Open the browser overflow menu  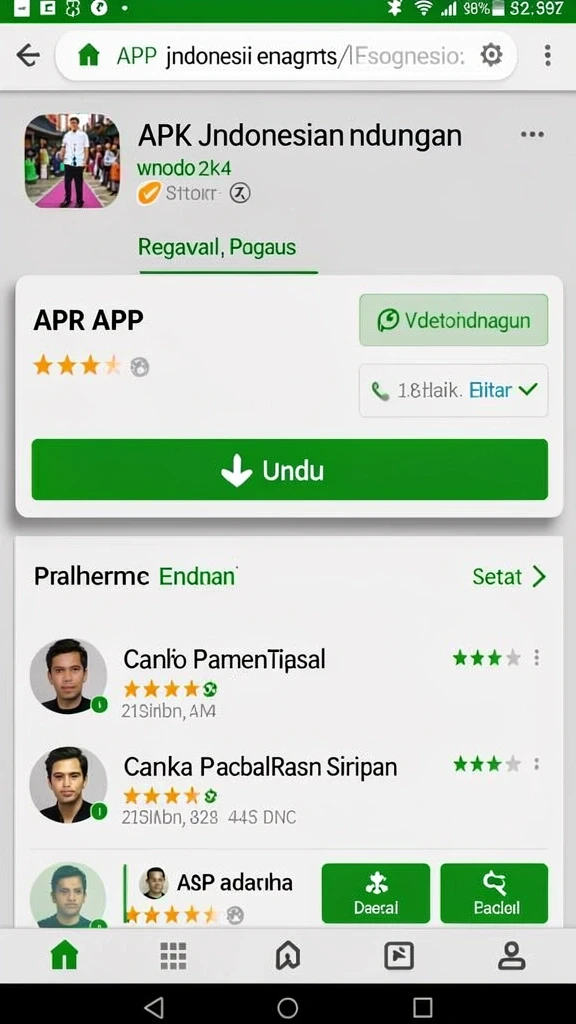click(547, 56)
